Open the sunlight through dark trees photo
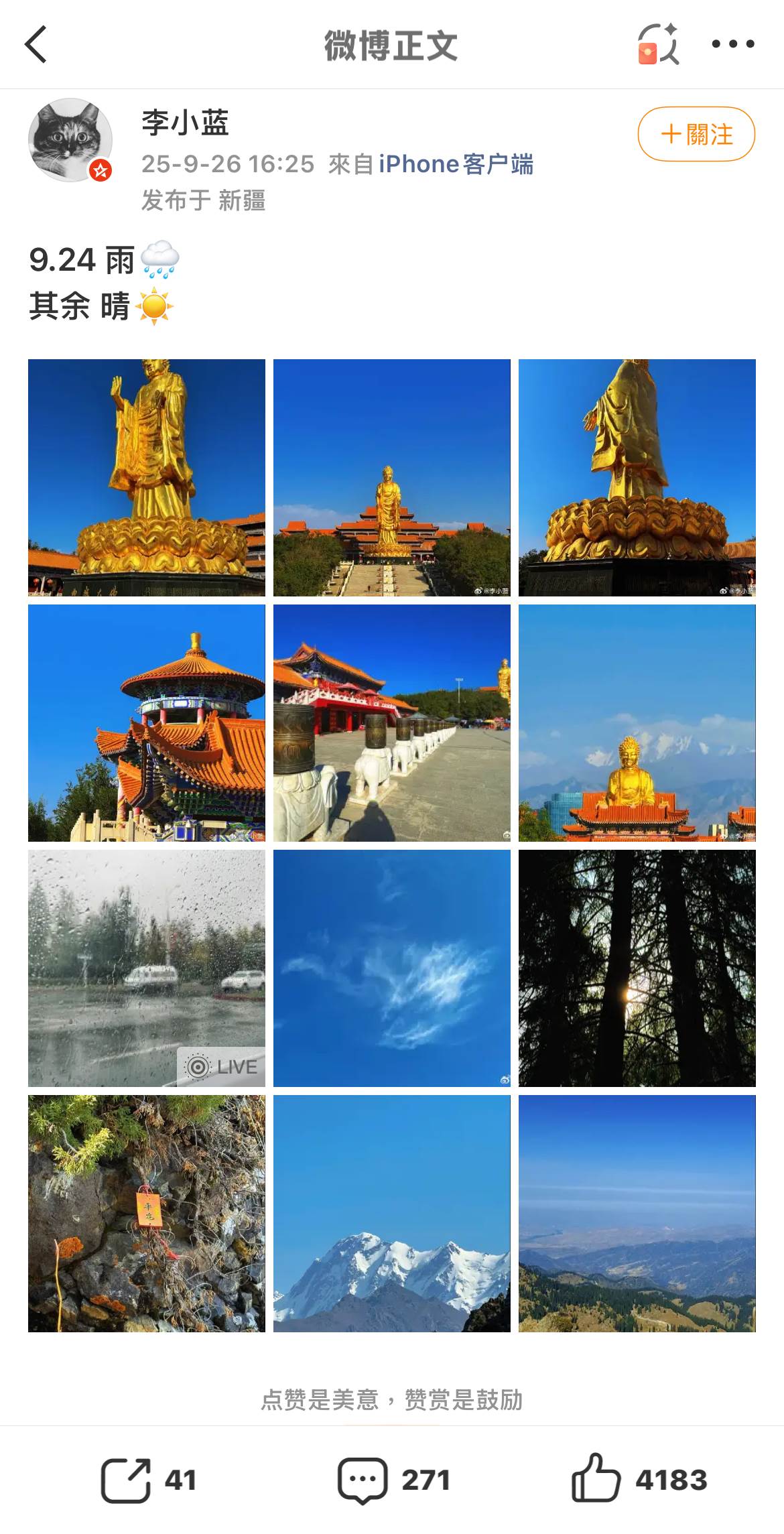784x1534 pixels. coord(637,968)
